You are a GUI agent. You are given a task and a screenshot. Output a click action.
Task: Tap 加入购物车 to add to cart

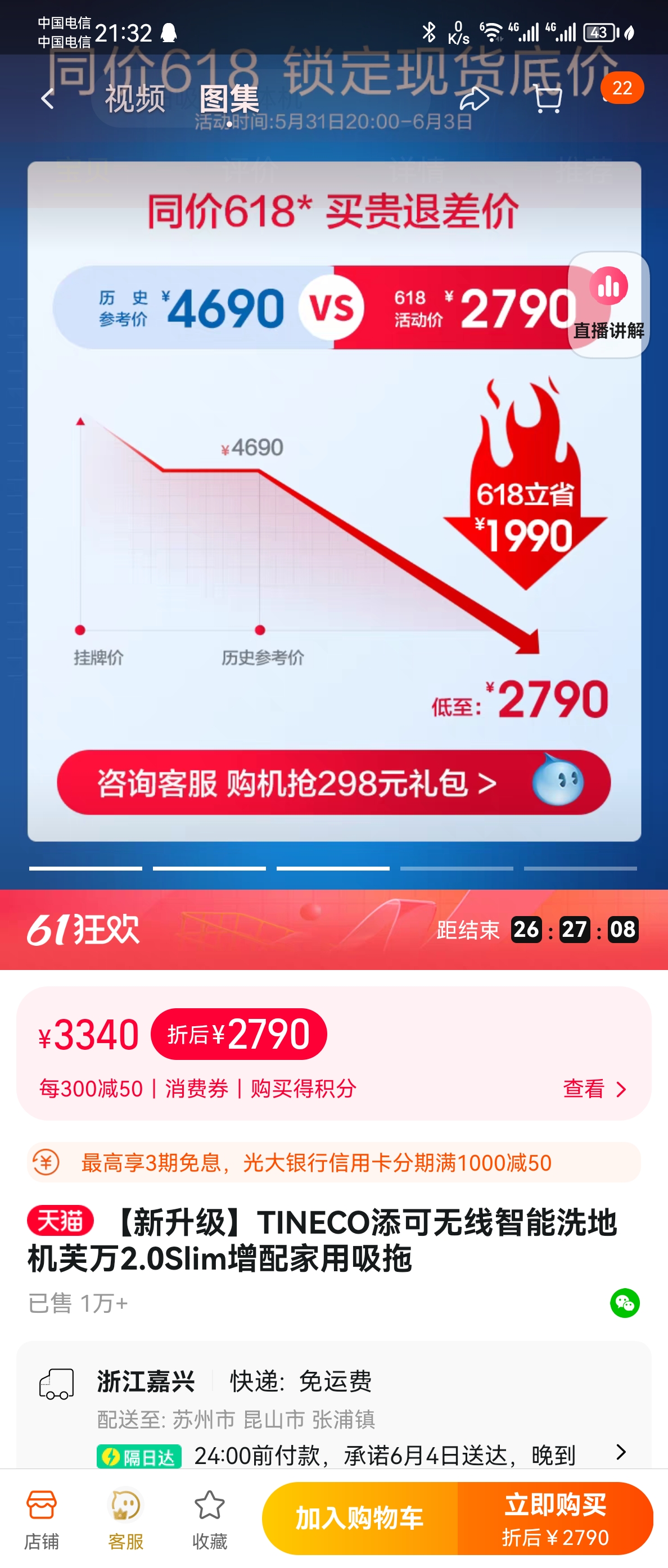point(359,1518)
